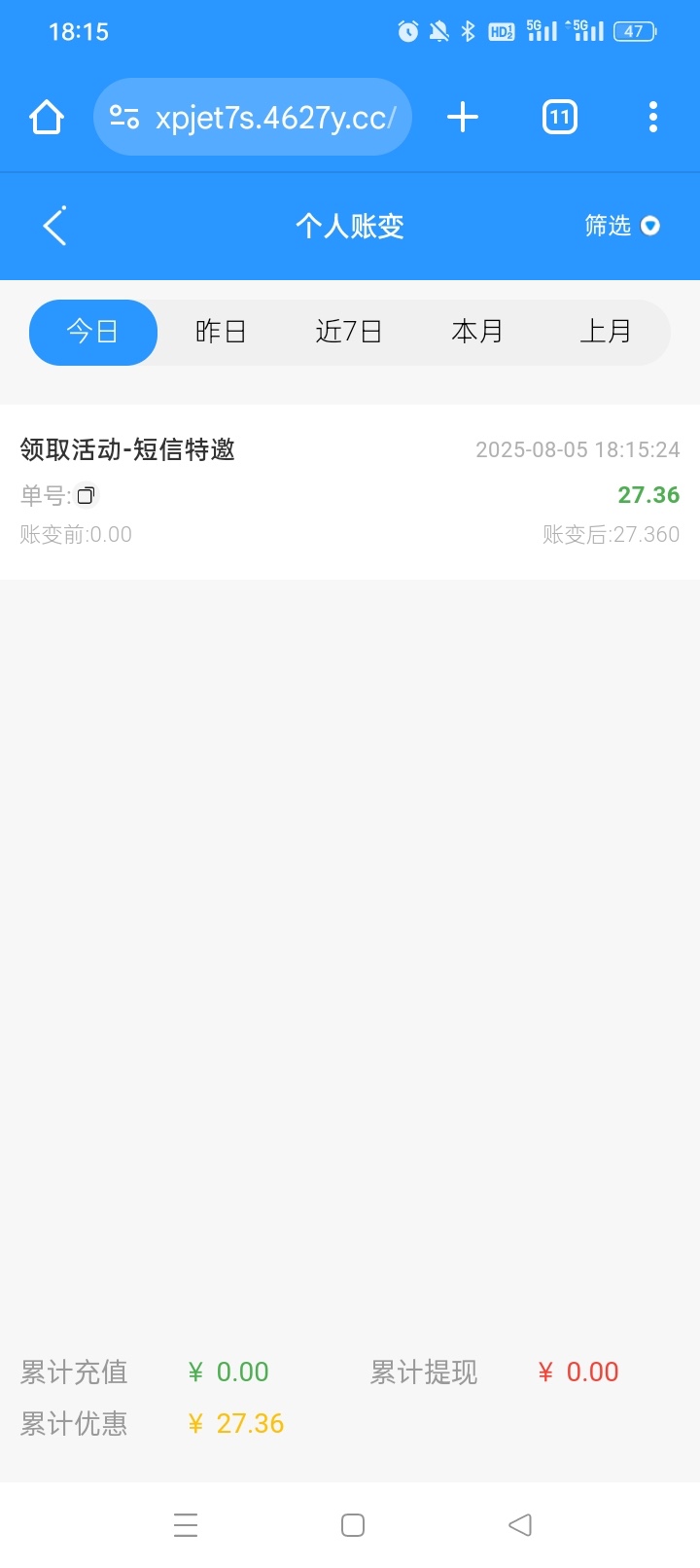This screenshot has width=700, height=1568.
Task: Copy the 单号 order number
Action: pos(87,495)
